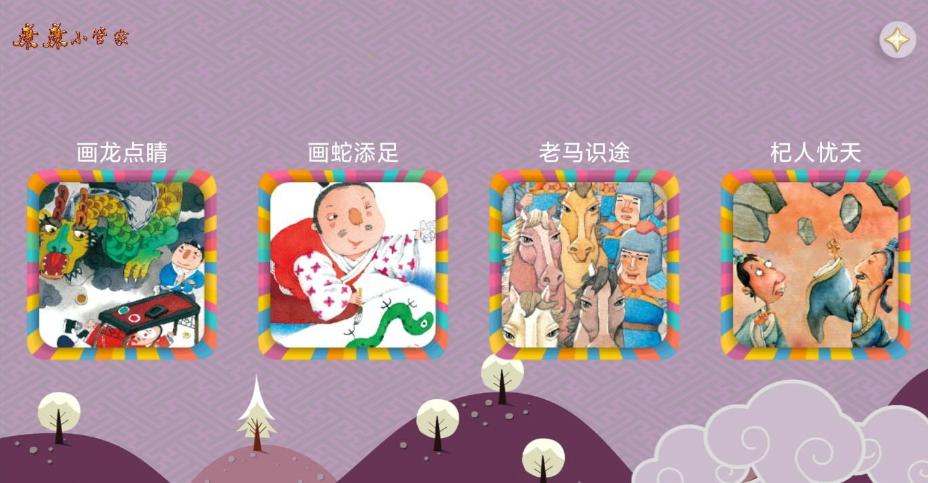Viewport: 928px width, 483px height.
Task: Tap the star icon button
Action: (897, 41)
